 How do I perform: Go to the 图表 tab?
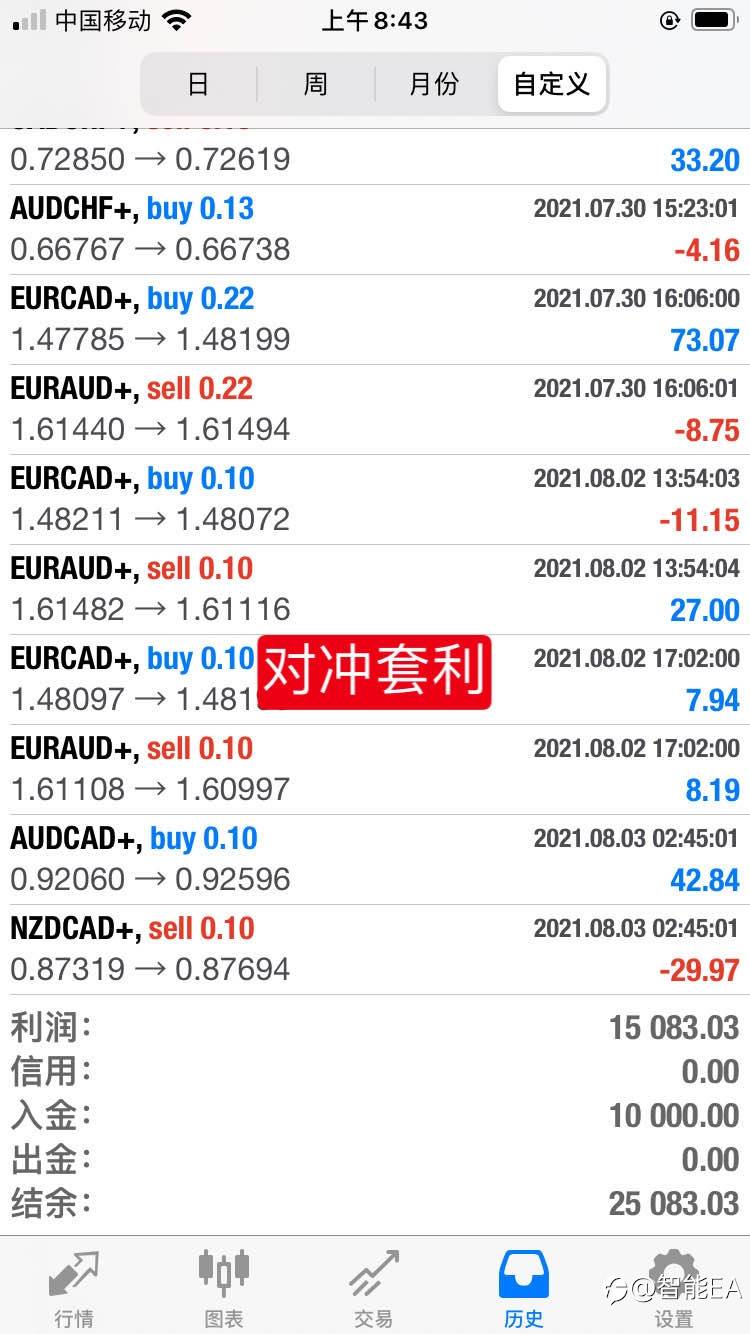[224, 1288]
